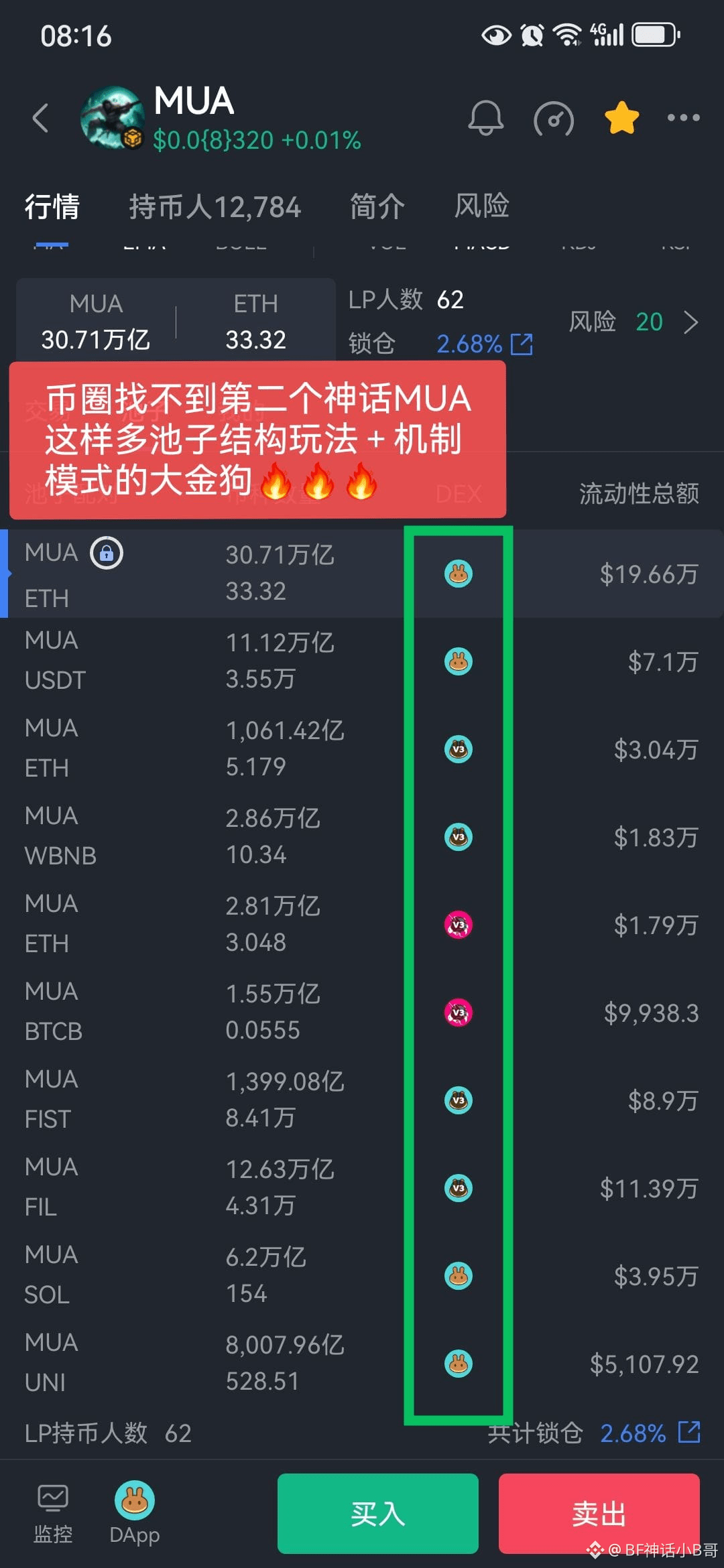Expand the 风险 20 risk section chevron
The width and height of the screenshot is (724, 1568).
click(692, 323)
